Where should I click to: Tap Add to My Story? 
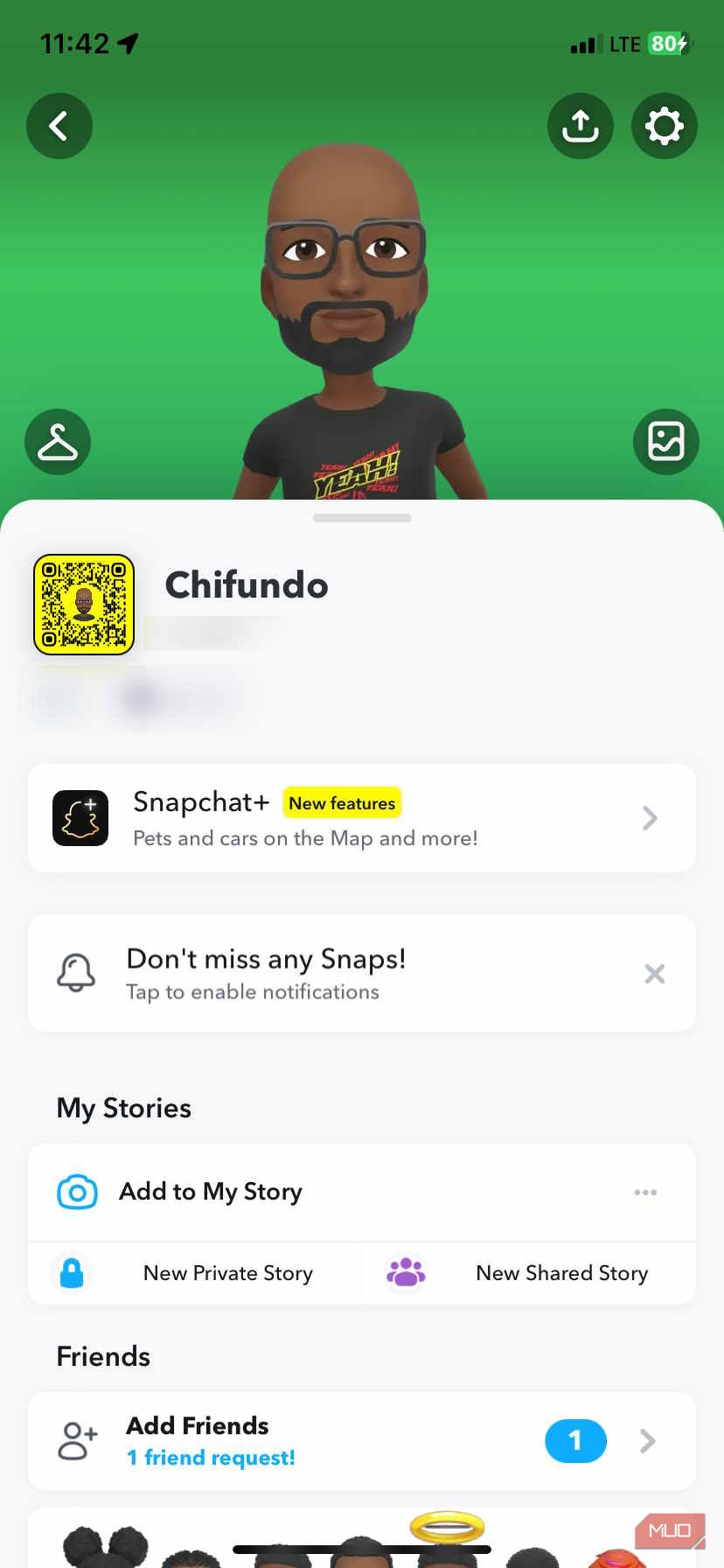[x=211, y=1192]
